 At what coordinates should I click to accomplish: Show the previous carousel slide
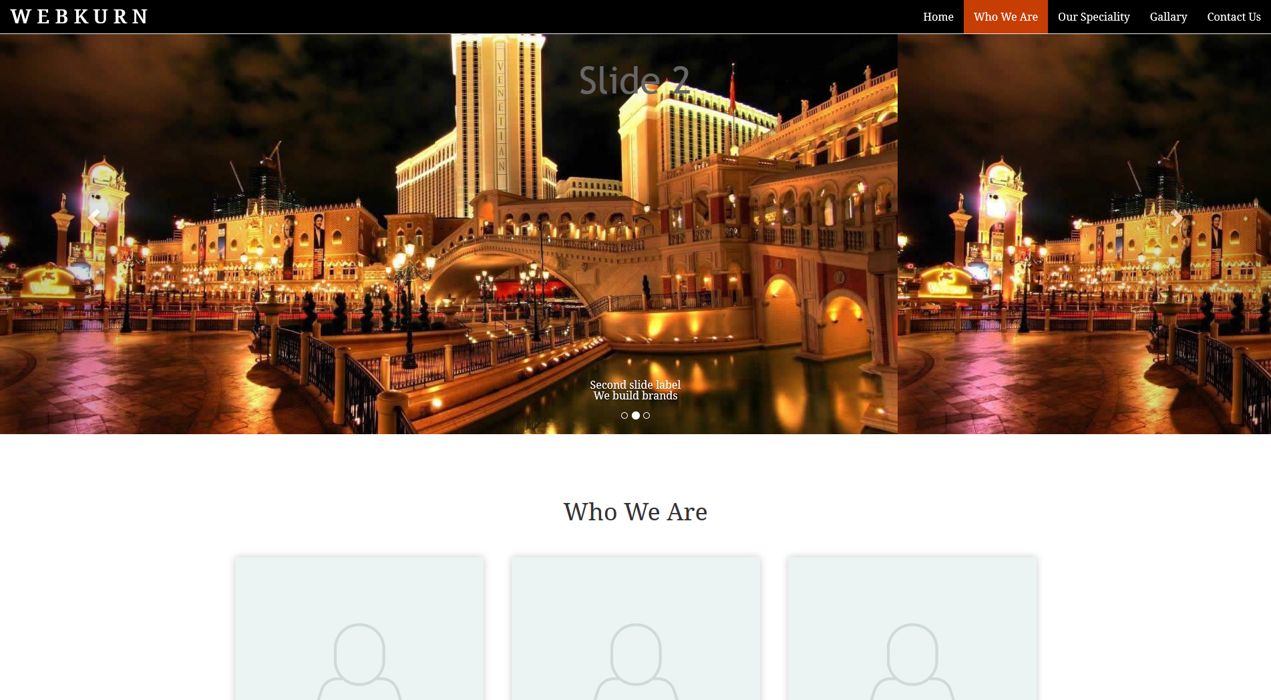[94, 218]
